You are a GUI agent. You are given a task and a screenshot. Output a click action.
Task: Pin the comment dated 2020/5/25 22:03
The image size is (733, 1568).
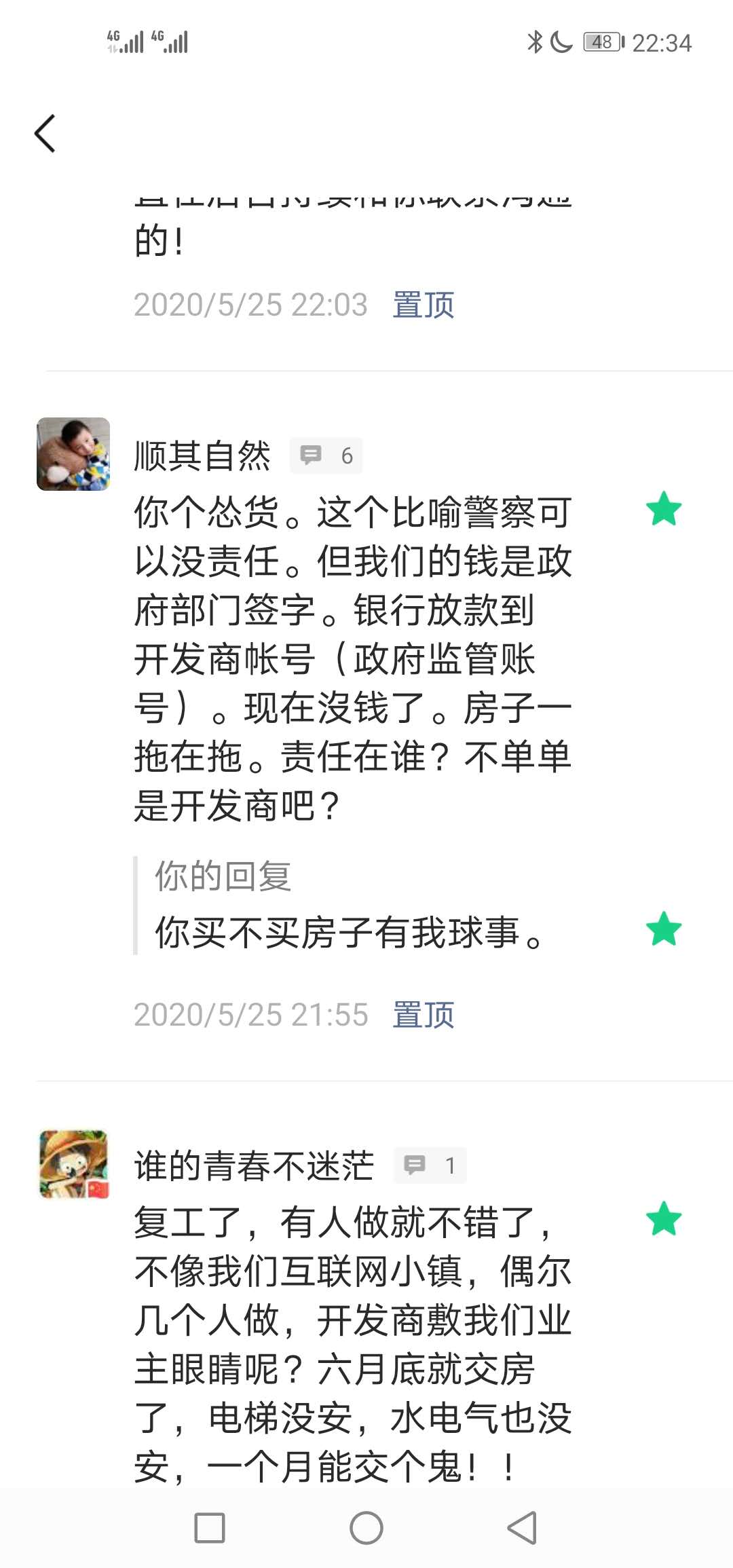(423, 305)
